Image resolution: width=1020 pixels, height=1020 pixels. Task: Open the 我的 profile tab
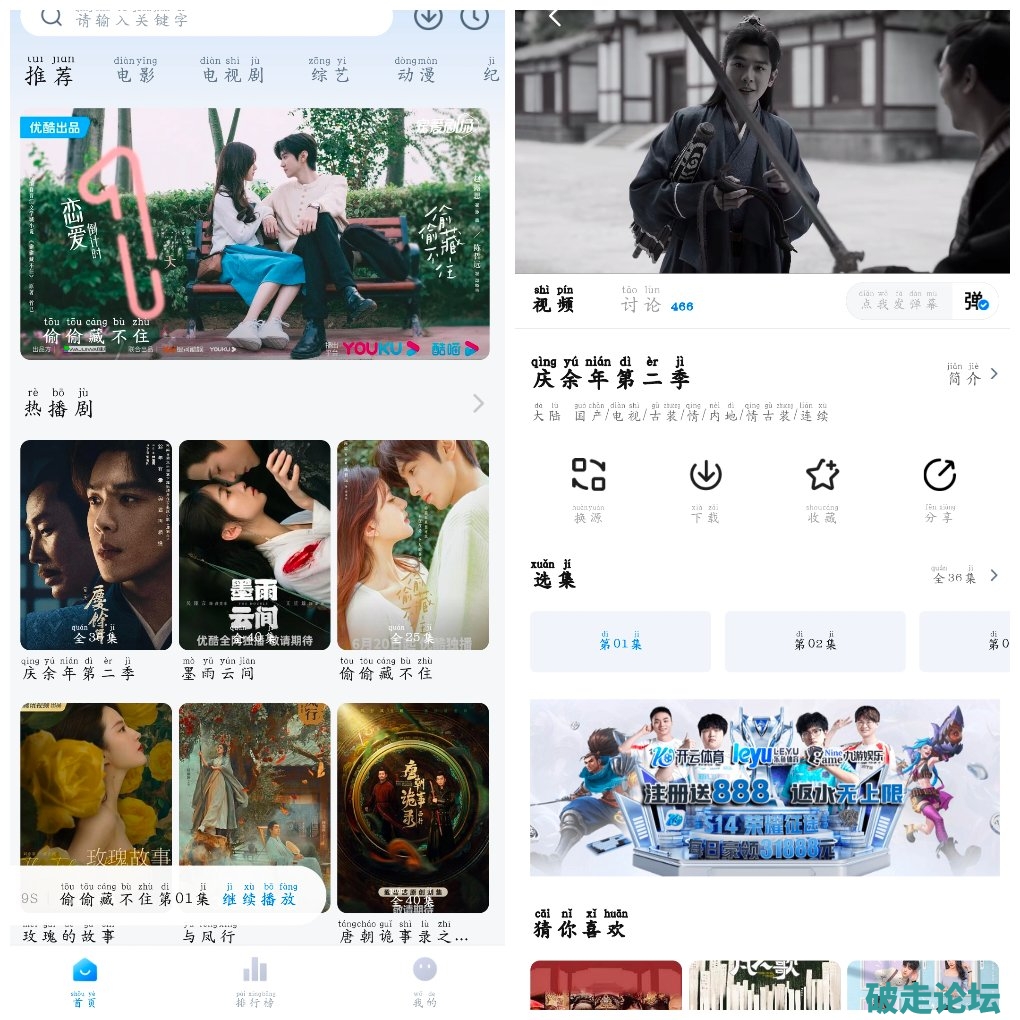coord(425,980)
